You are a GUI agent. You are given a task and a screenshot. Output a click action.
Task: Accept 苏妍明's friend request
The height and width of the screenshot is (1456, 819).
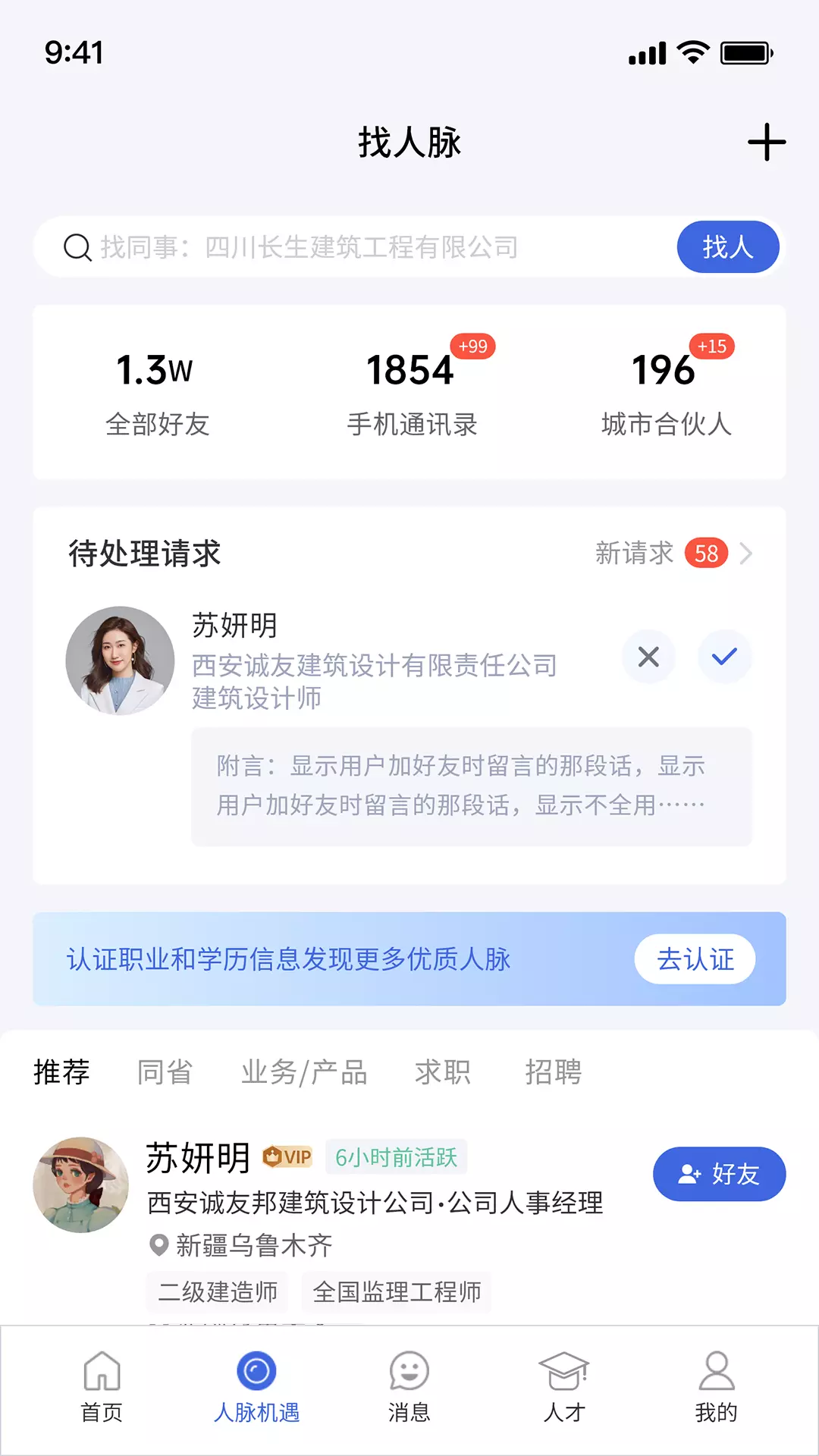(724, 657)
